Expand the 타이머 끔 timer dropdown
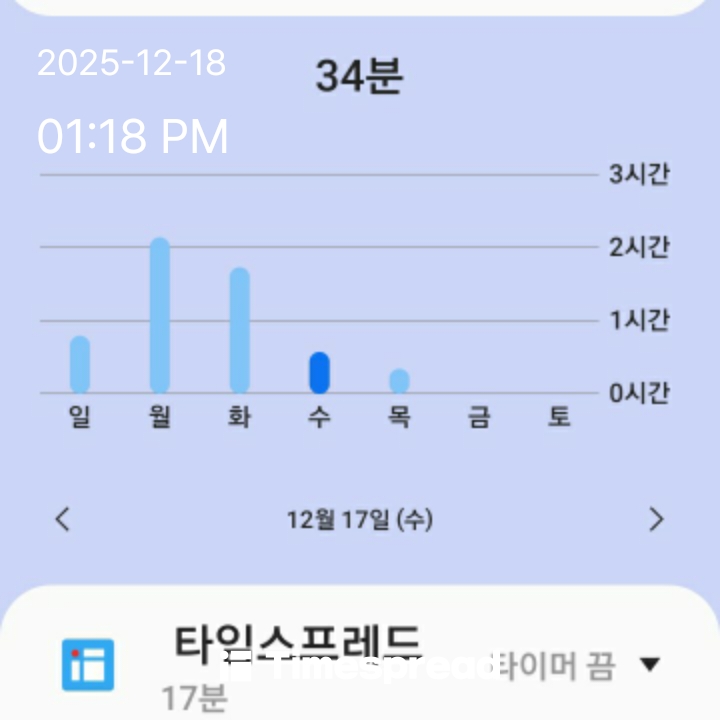The image size is (720, 720). click(x=649, y=664)
